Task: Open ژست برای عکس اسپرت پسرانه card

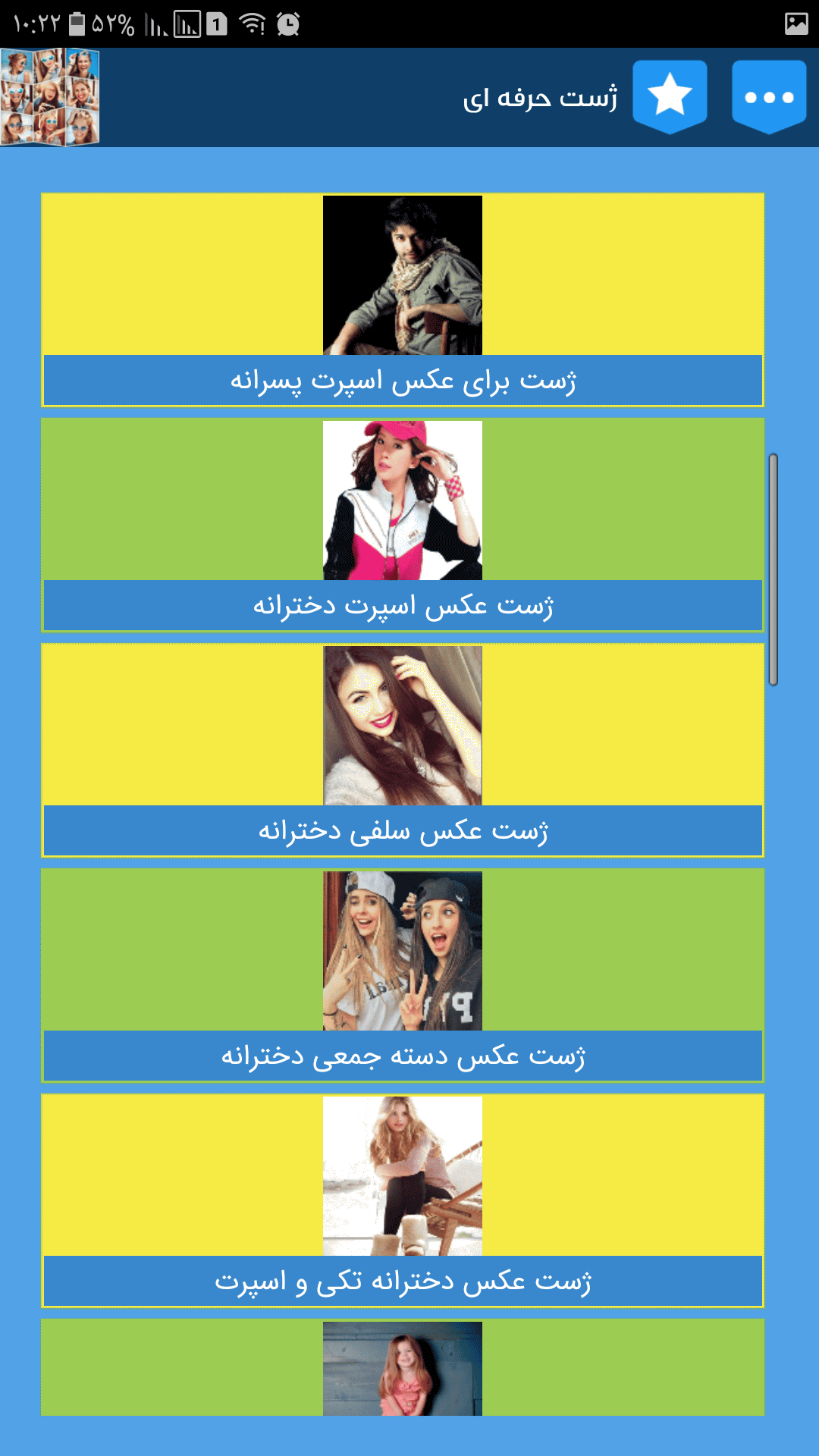Action: tap(403, 300)
